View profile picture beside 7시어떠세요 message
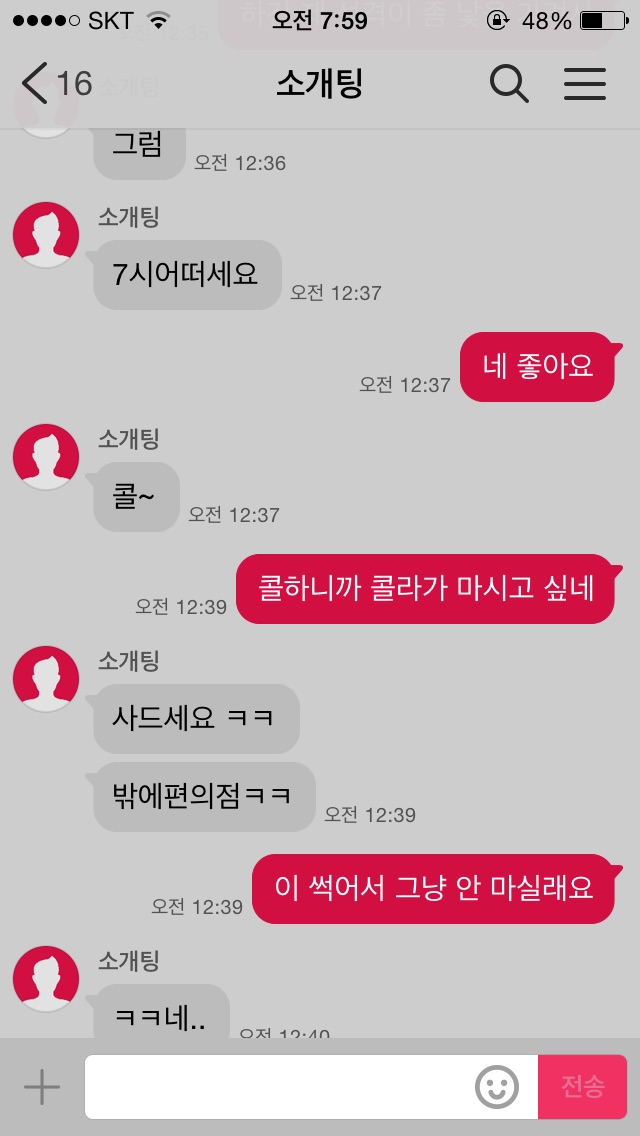Image resolution: width=640 pixels, height=1136 pixels. coord(46,235)
